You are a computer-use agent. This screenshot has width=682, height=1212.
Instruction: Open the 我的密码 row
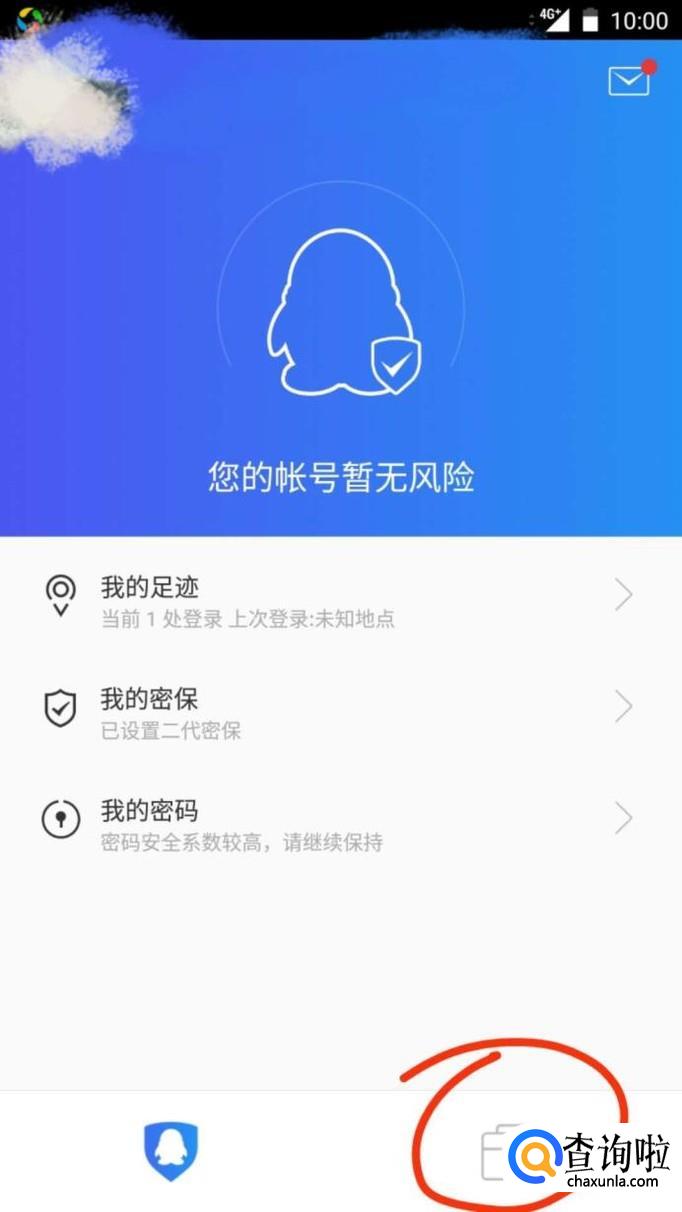(340, 822)
